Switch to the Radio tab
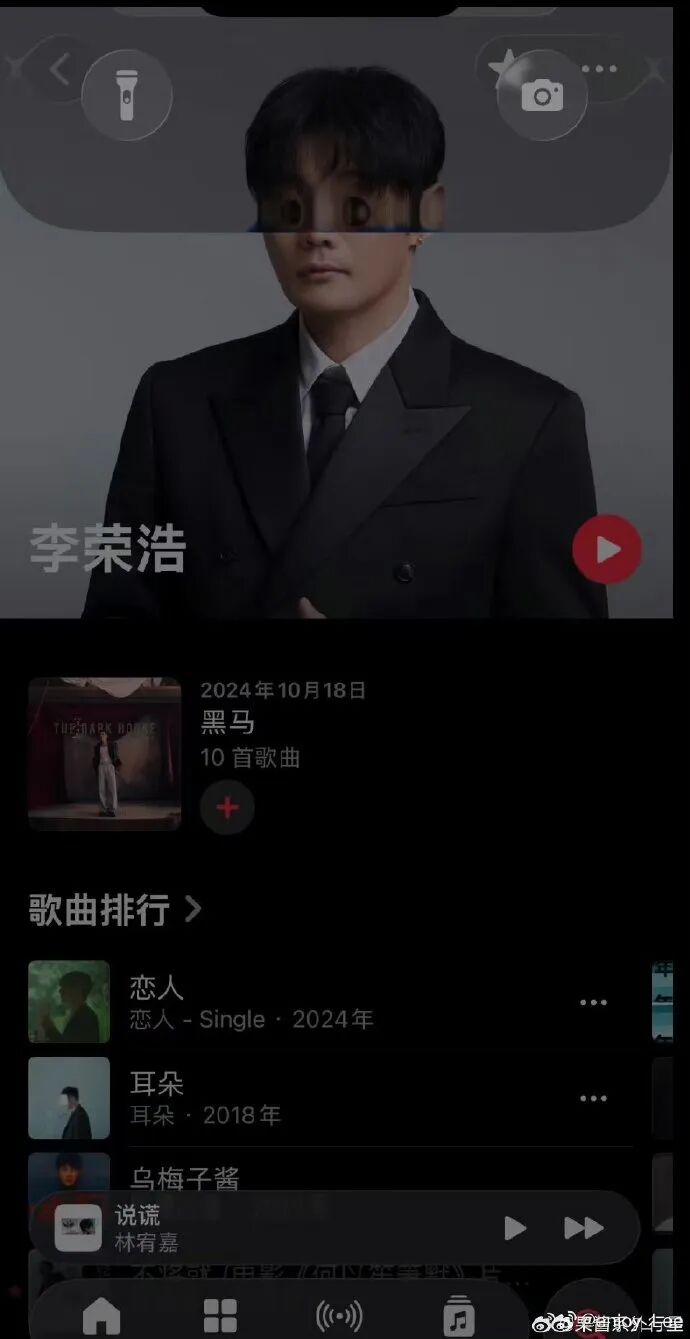Screen dimensions: 690x1339 (338, 1314)
